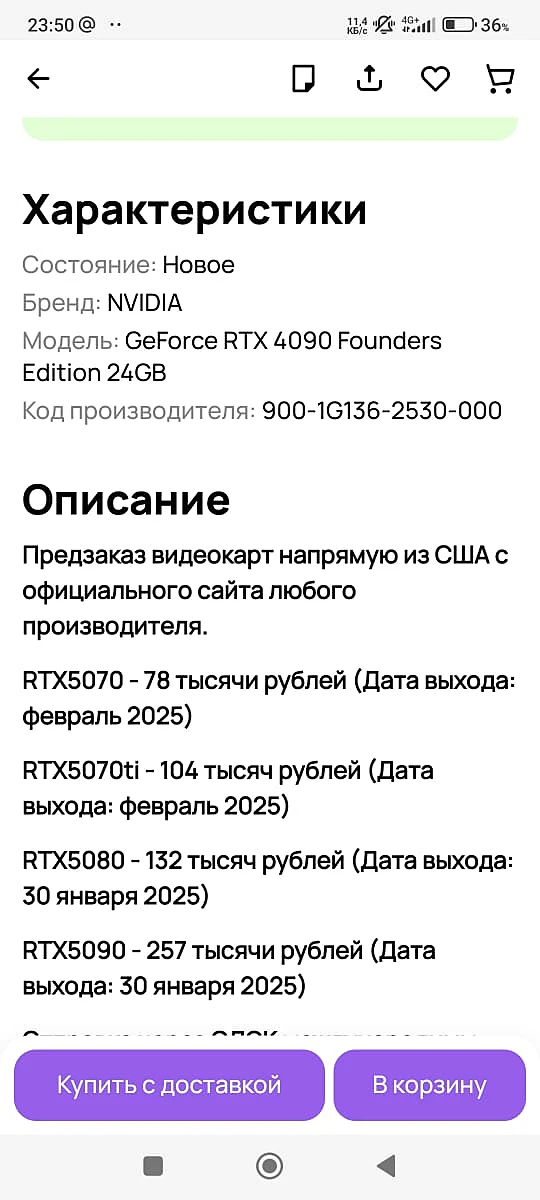Open the note icon in the toolbar

303,79
